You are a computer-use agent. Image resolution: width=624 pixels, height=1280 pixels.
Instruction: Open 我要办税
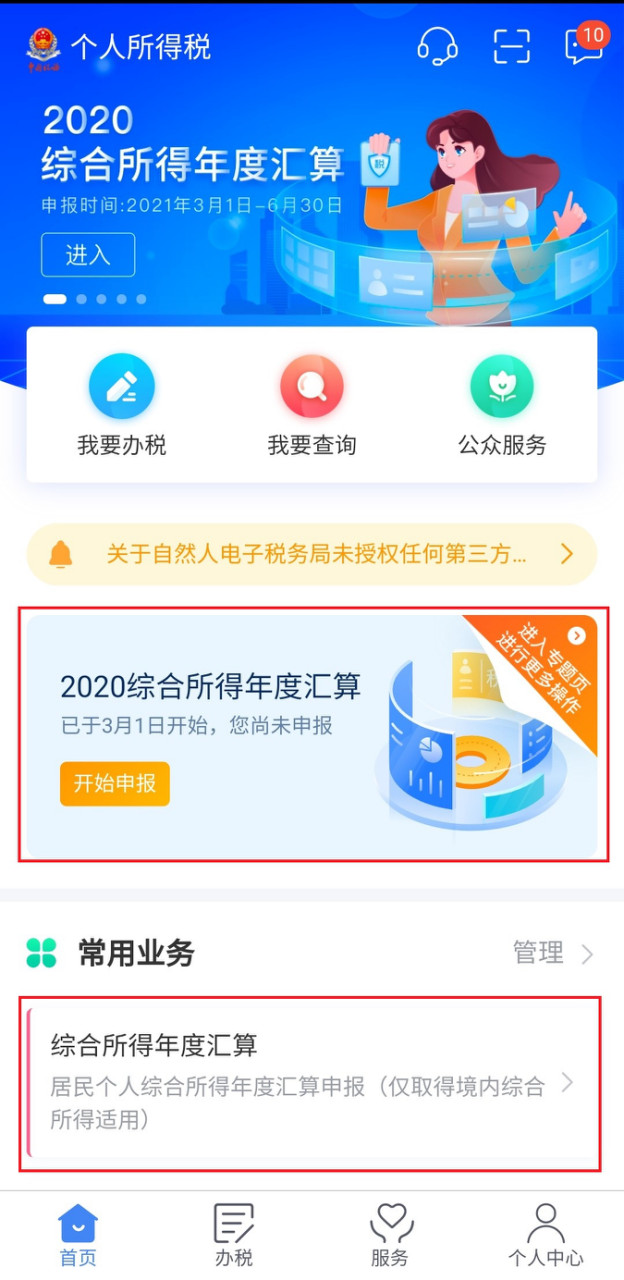point(122,406)
